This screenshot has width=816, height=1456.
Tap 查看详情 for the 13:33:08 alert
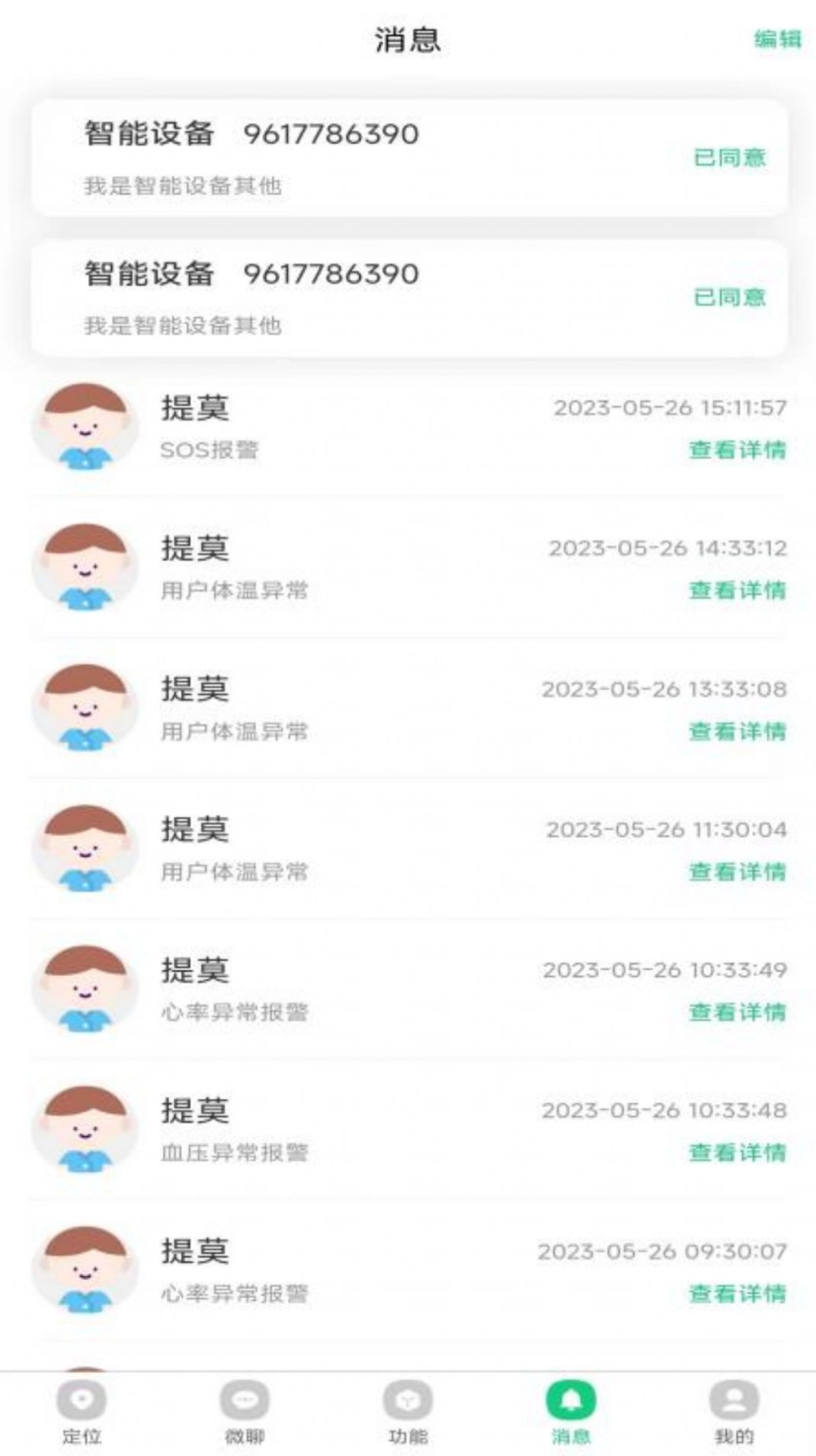[x=737, y=731]
